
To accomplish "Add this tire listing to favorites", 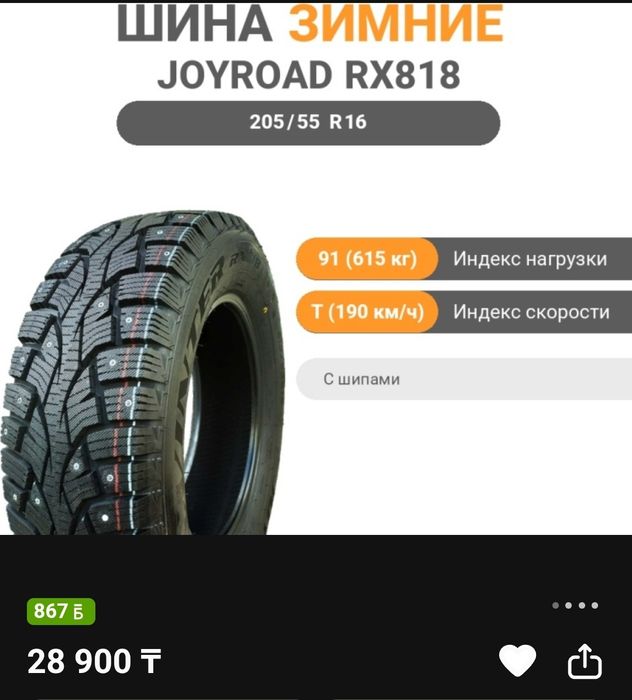I will tap(517, 660).
